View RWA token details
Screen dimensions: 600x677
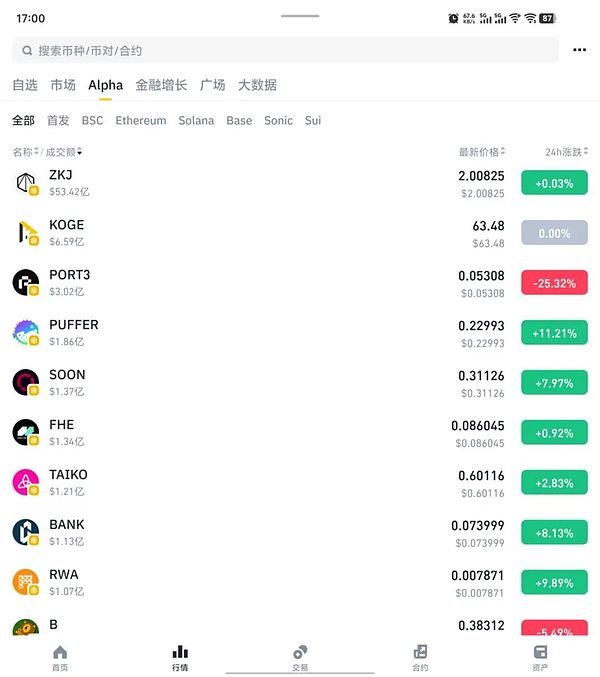[x=300, y=583]
